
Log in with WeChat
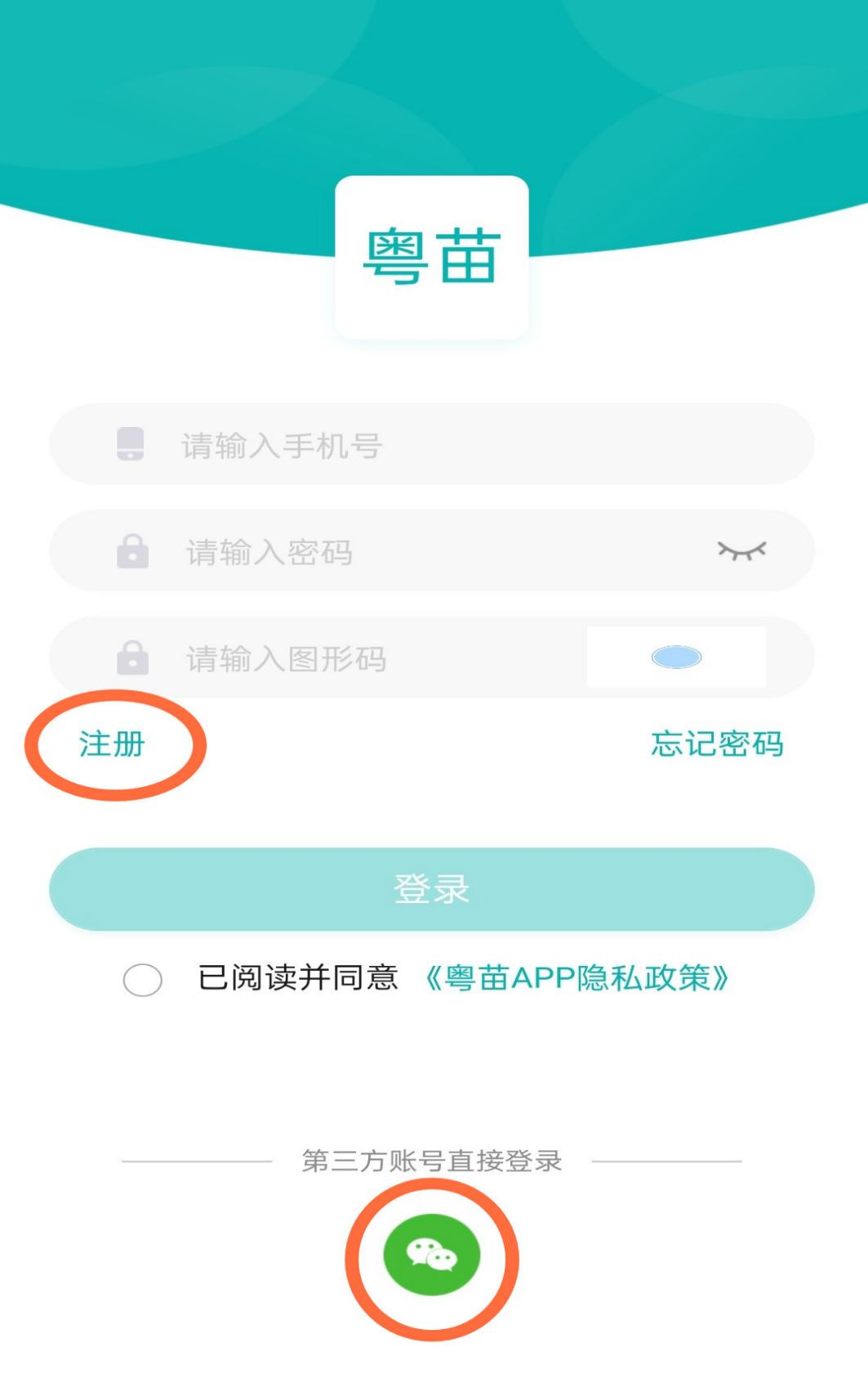click(x=432, y=1255)
